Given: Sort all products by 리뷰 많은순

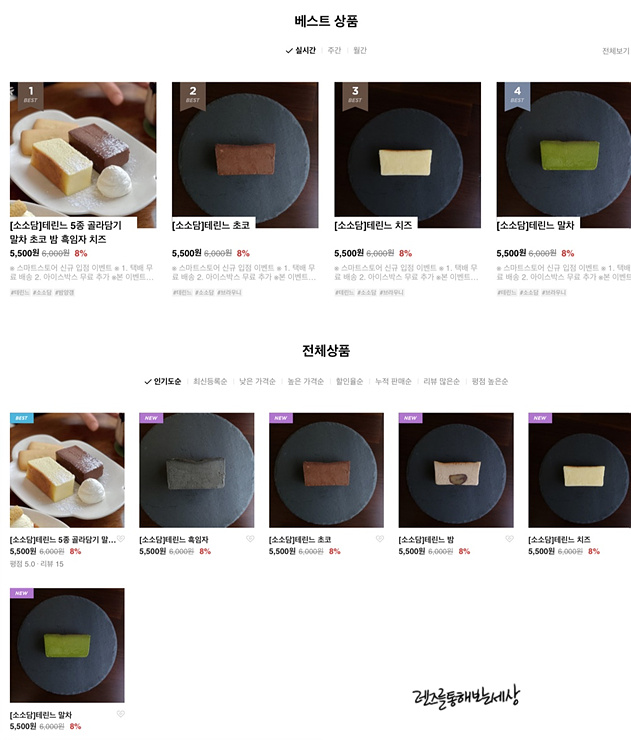Looking at the screenshot, I should point(442,381).
